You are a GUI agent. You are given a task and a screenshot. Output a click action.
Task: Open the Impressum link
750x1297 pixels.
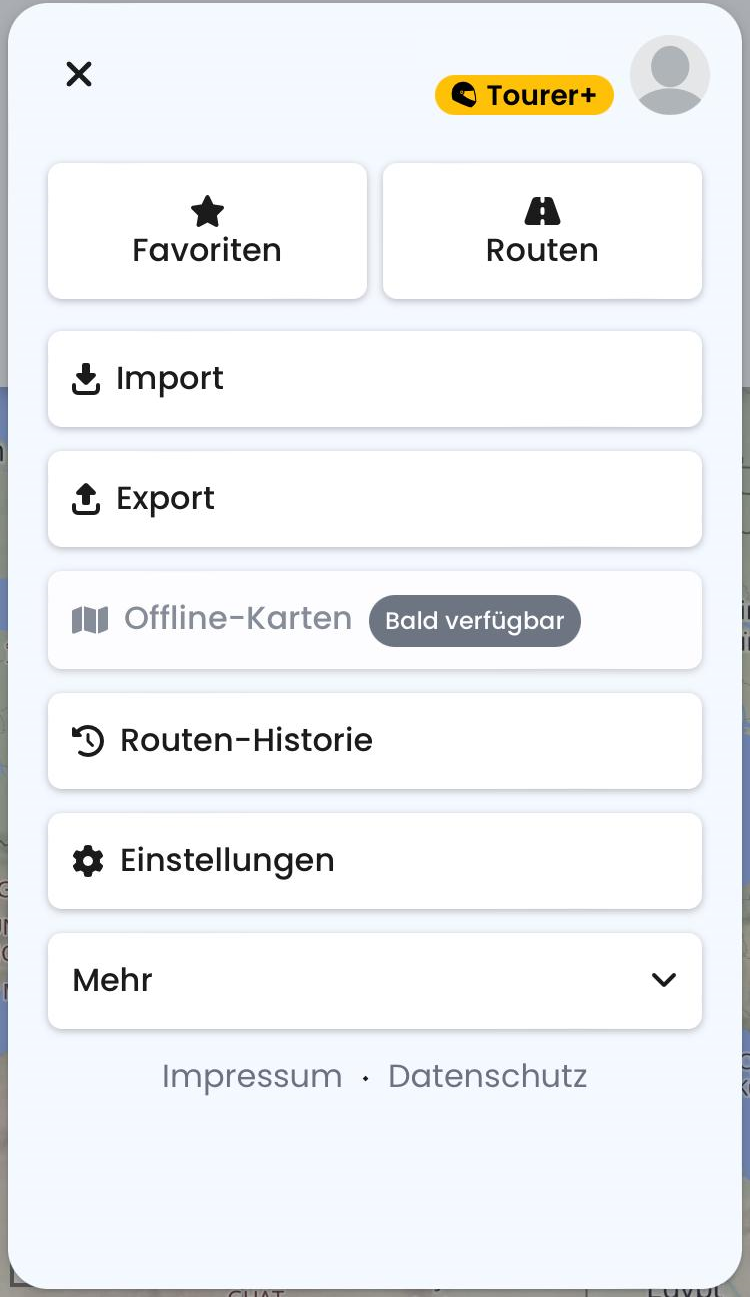coord(252,1077)
